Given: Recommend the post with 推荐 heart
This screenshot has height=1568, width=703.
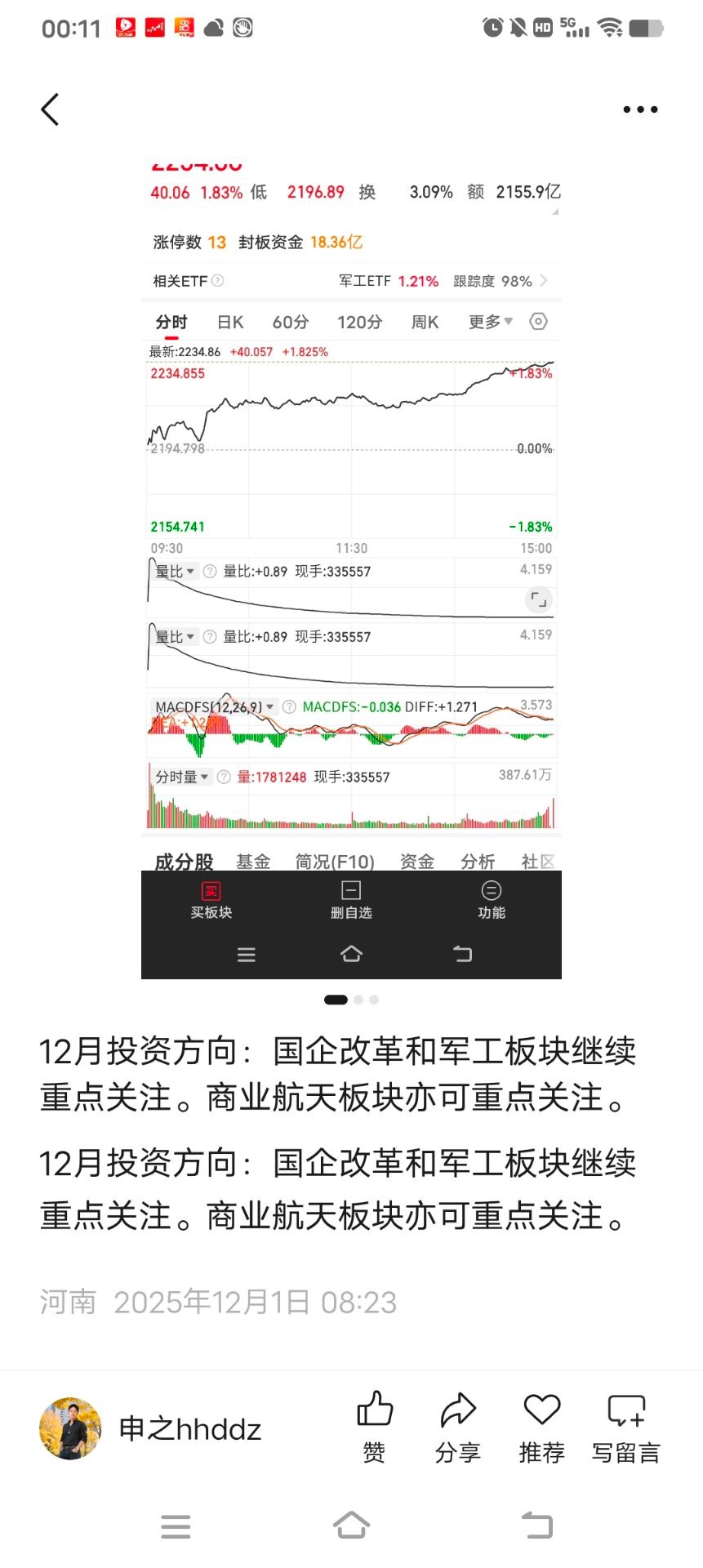Looking at the screenshot, I should coord(541,1426).
